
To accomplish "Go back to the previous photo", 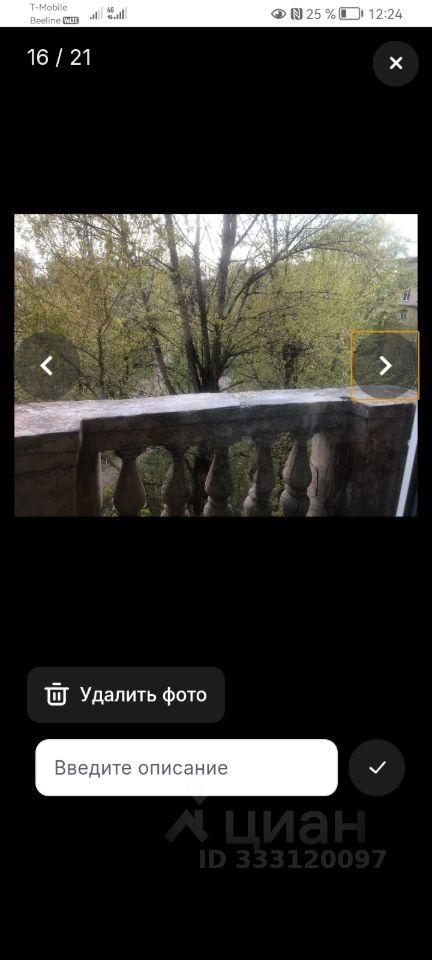I will 47,366.
